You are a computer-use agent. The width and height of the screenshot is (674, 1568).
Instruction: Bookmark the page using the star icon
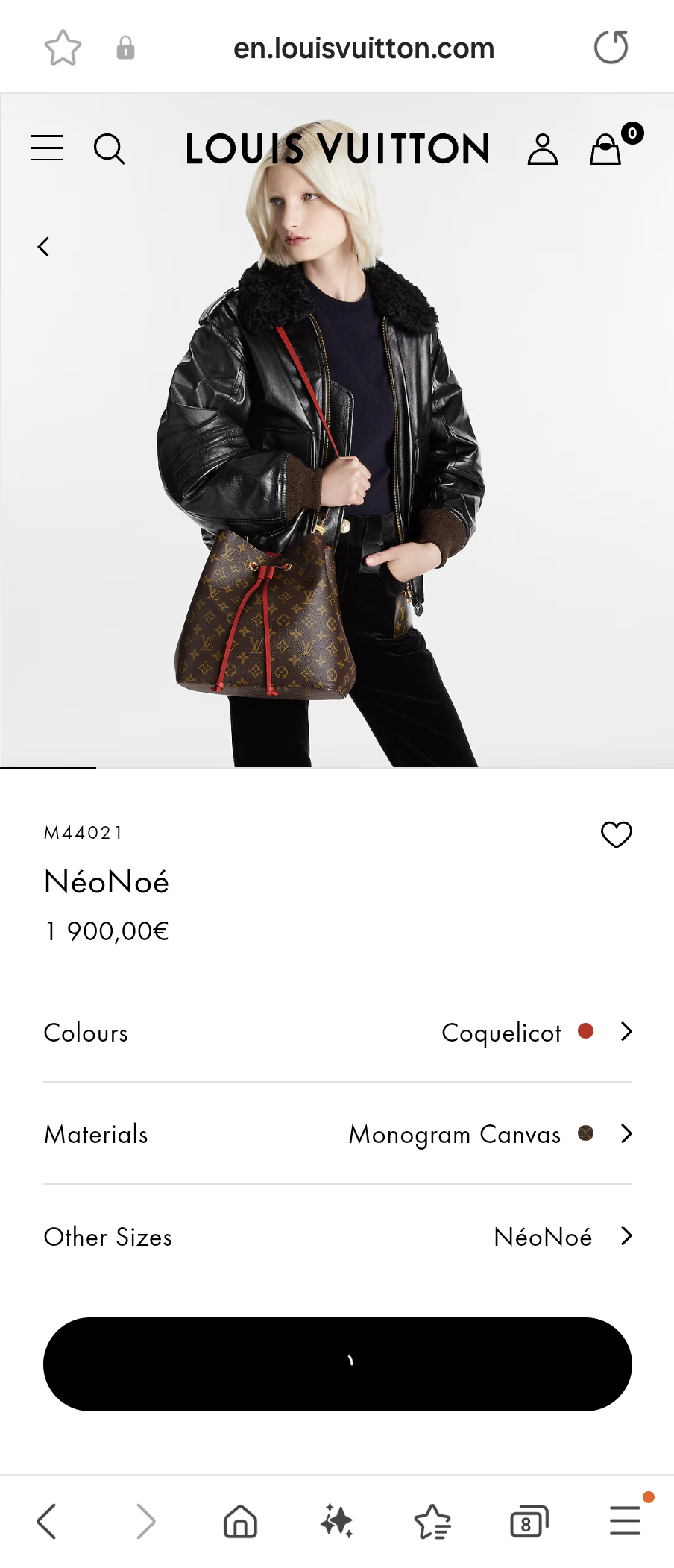pyautogui.click(x=64, y=47)
